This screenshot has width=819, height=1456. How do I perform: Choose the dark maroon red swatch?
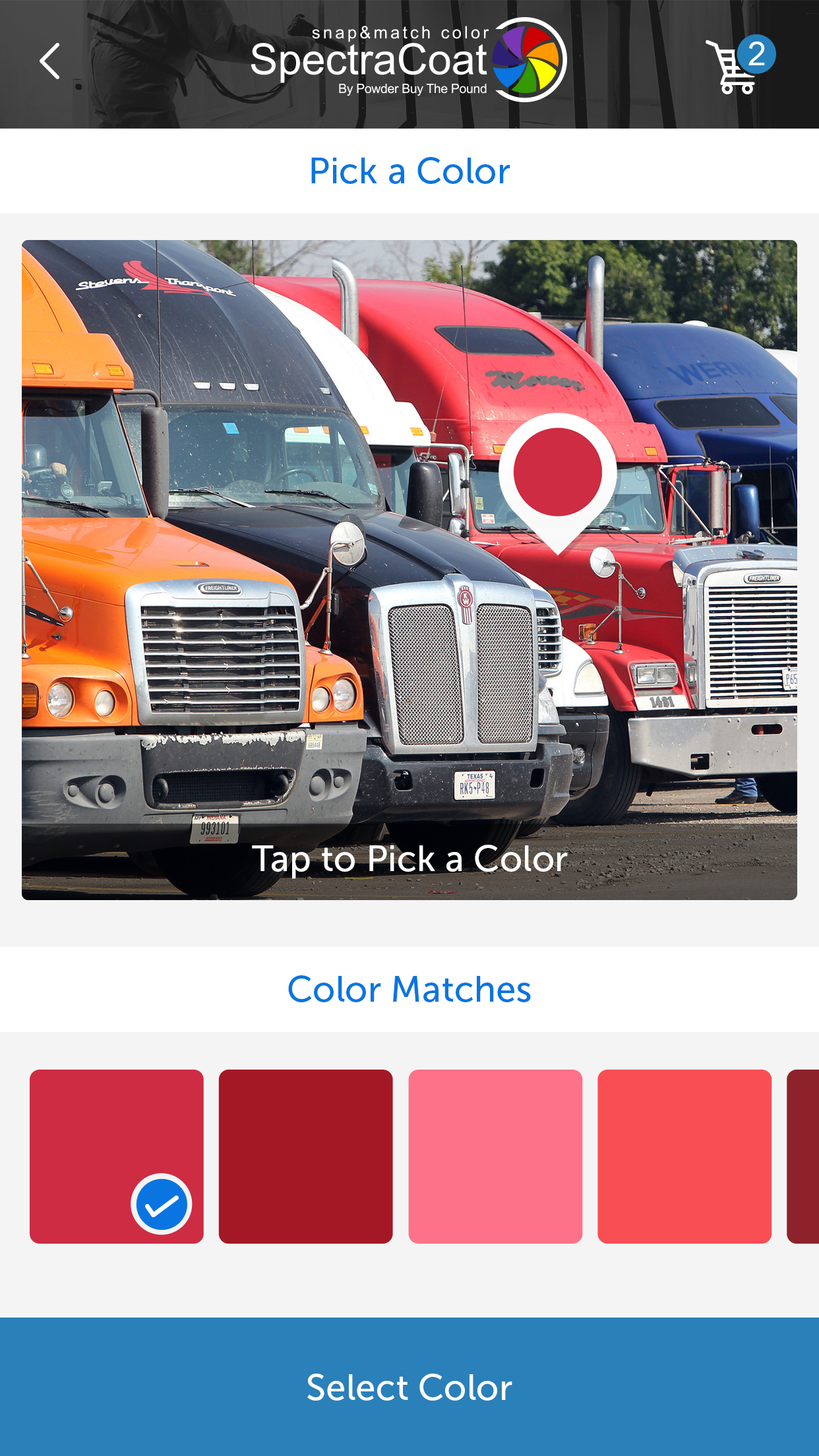point(305,1156)
